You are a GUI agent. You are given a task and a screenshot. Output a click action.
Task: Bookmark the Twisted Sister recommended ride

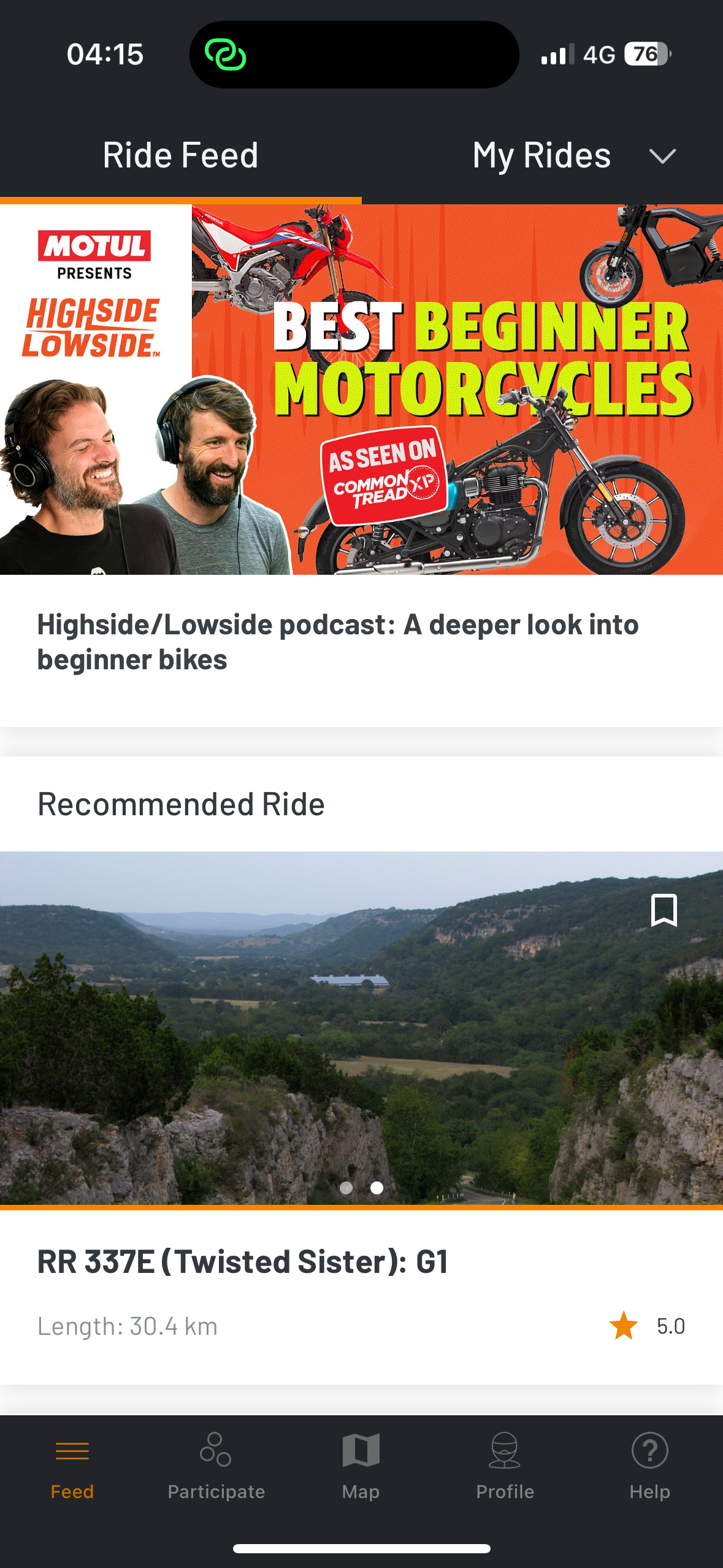(664, 910)
